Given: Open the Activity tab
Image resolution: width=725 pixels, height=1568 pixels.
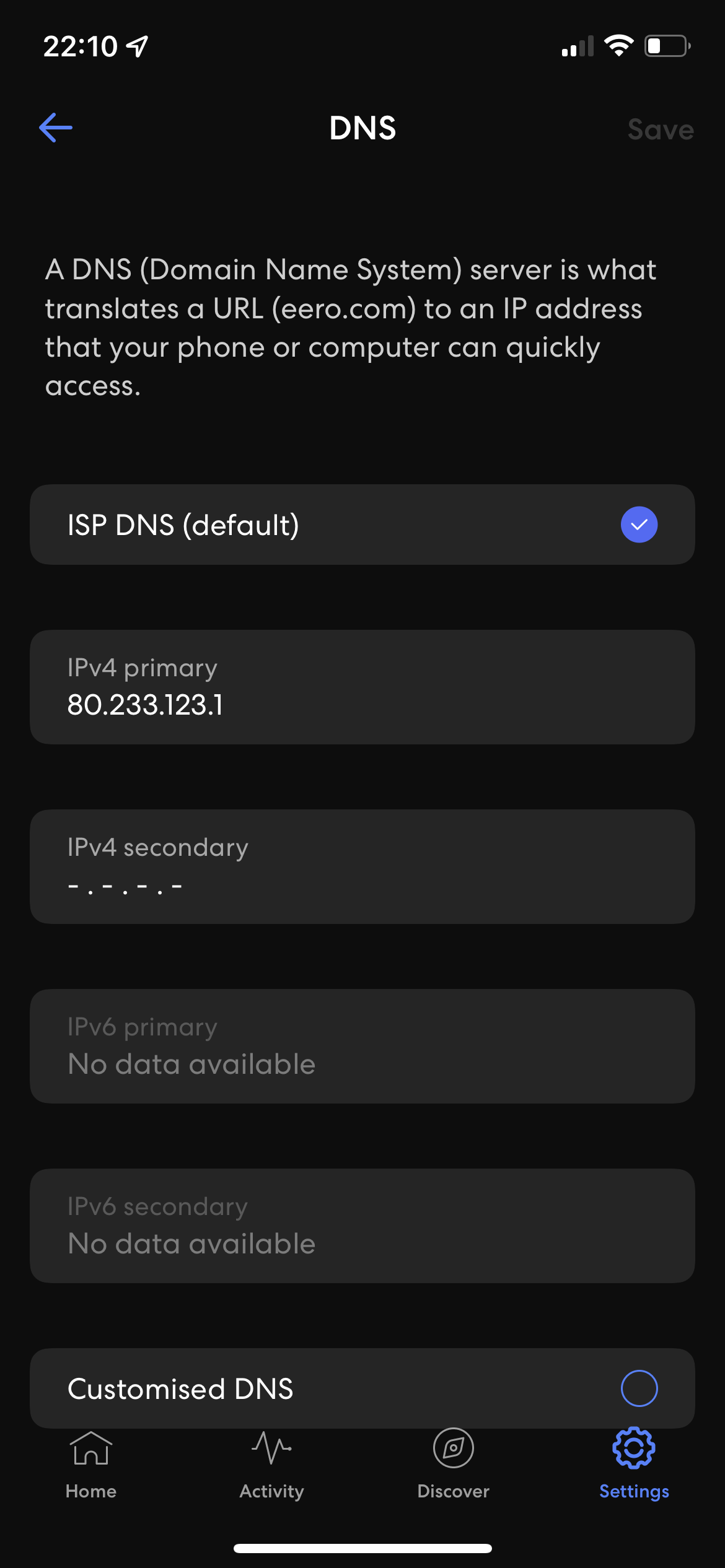Looking at the screenshot, I should [271, 1465].
